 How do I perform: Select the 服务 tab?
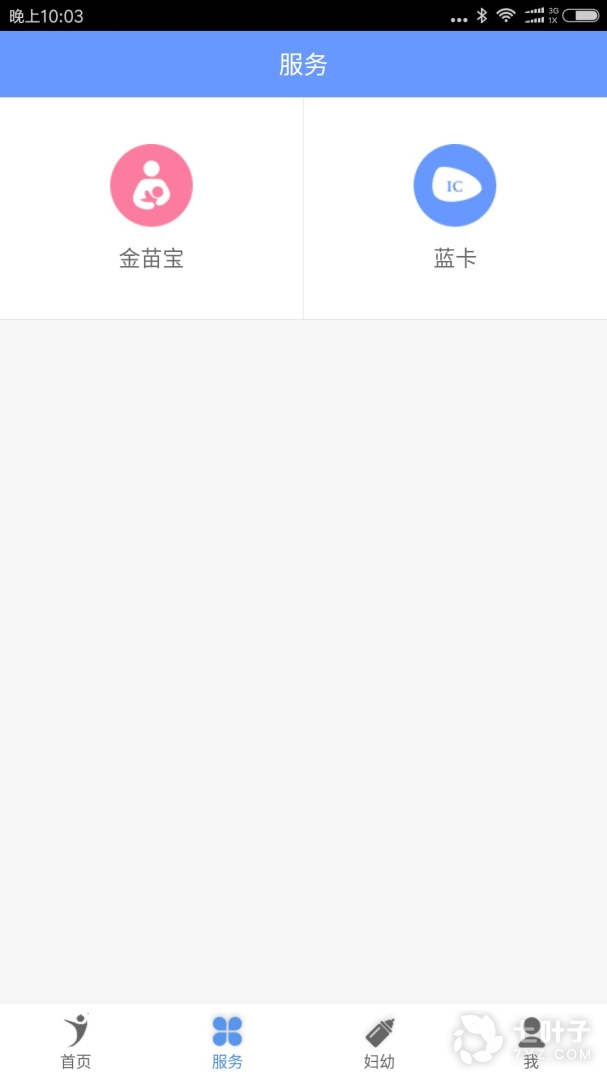pyautogui.click(x=227, y=1040)
